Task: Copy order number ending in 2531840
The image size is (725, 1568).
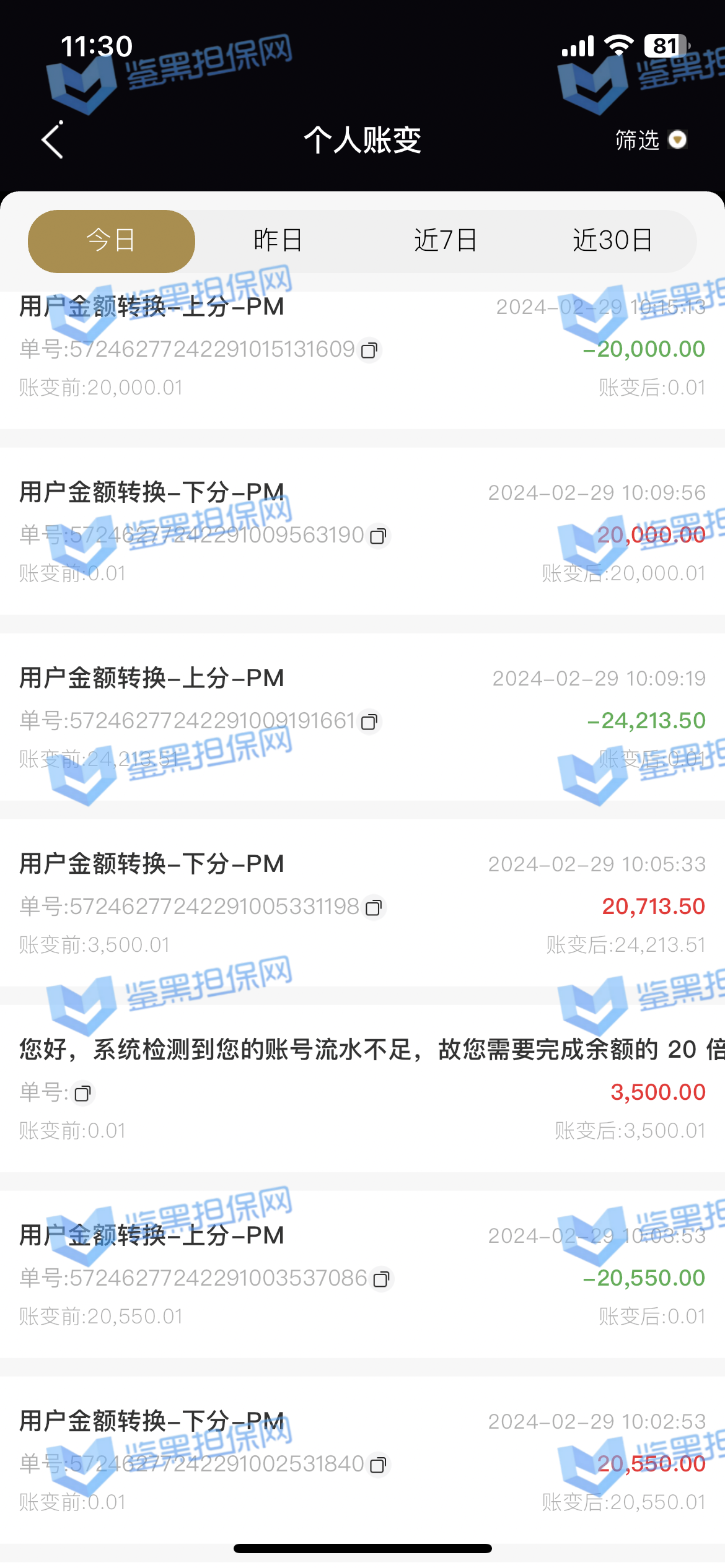Action: point(378,1465)
